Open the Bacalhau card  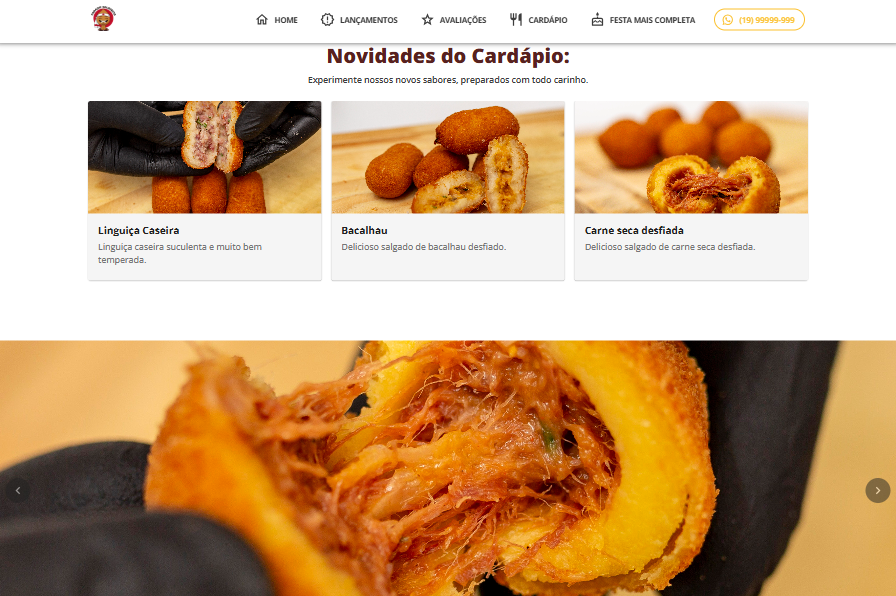click(x=447, y=190)
